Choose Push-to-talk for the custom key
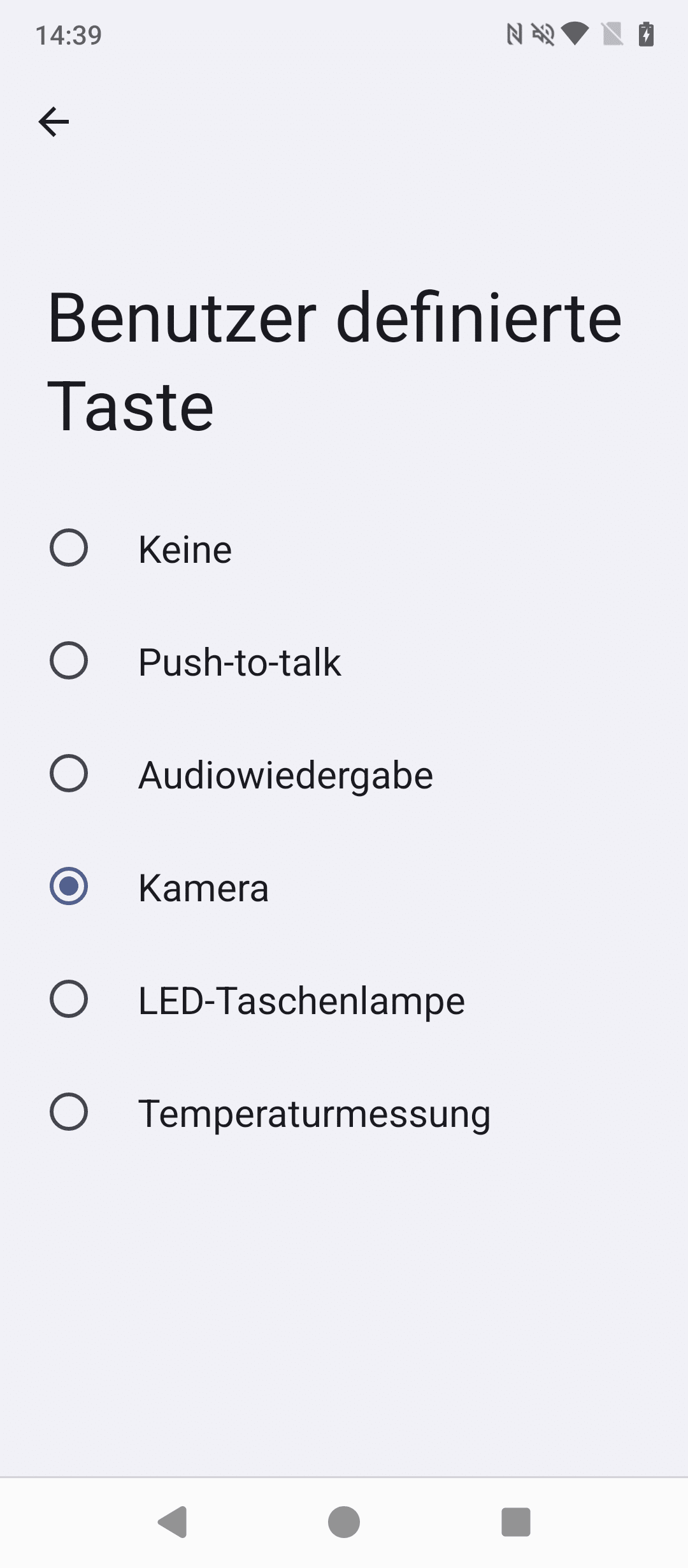 click(x=69, y=661)
